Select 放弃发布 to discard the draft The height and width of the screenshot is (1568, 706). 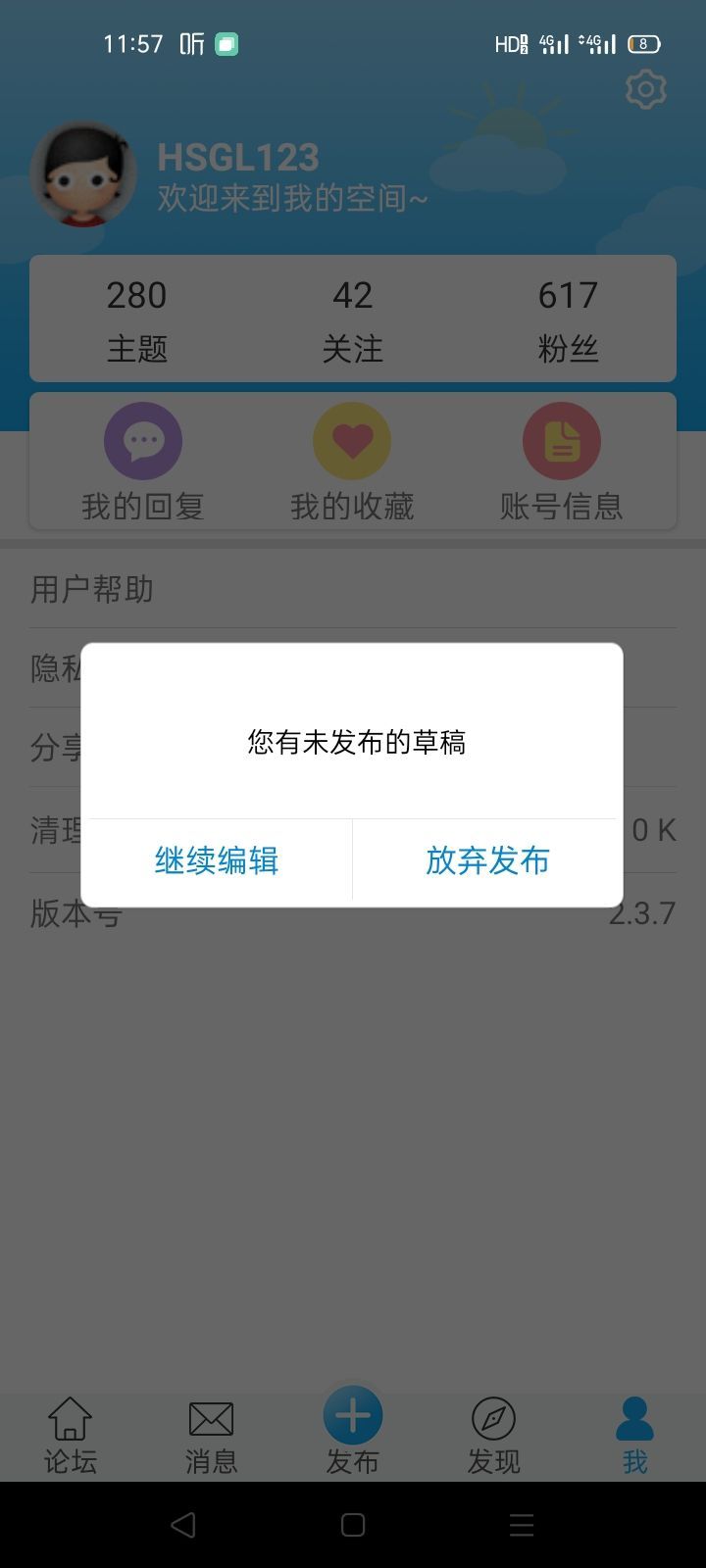(487, 860)
